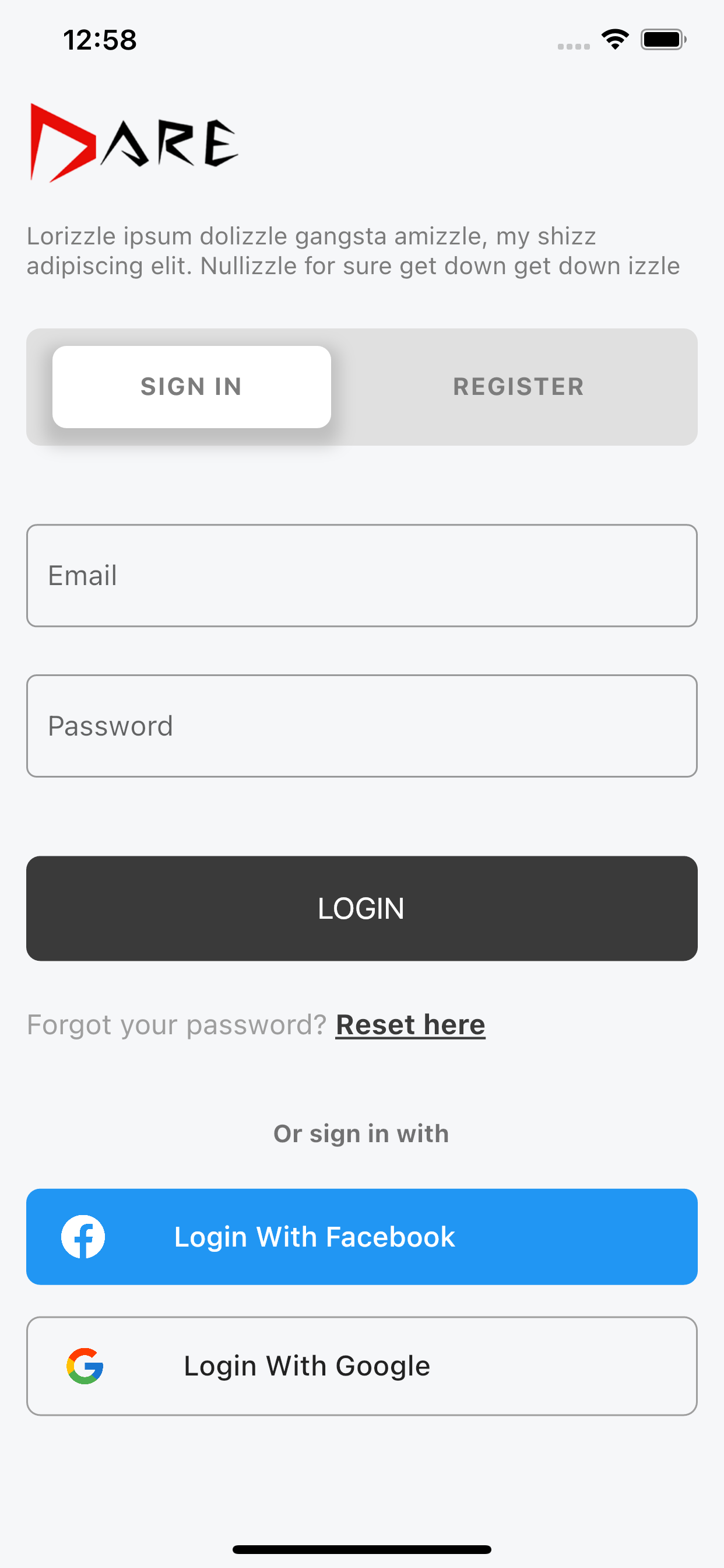Open the Reset here link

pyautogui.click(x=410, y=1024)
